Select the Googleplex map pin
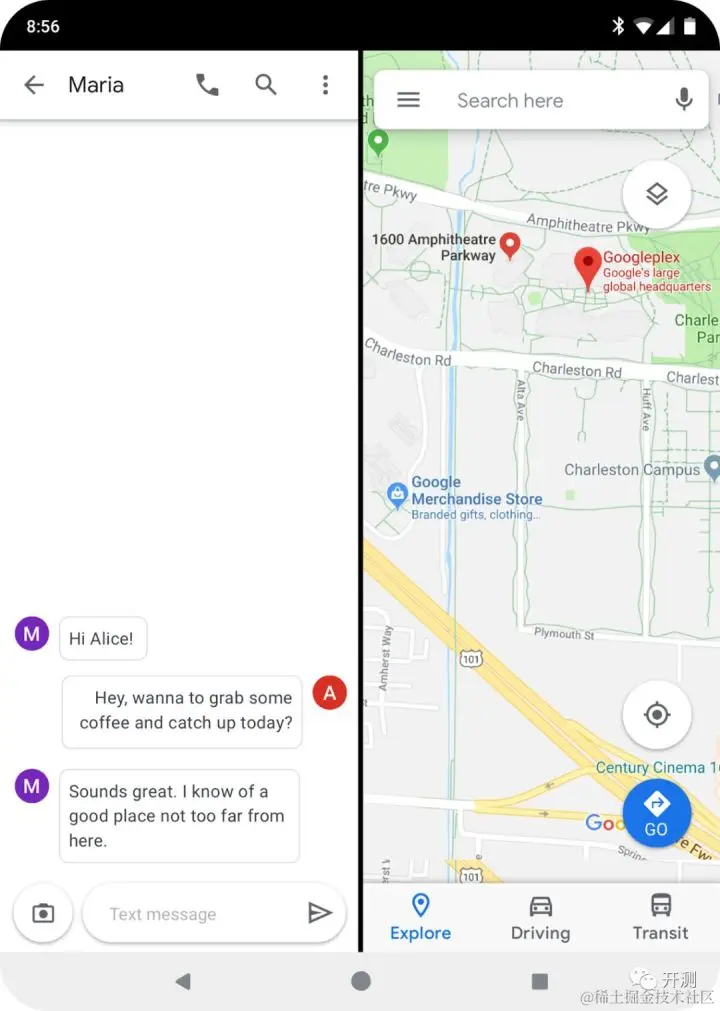 (x=588, y=266)
